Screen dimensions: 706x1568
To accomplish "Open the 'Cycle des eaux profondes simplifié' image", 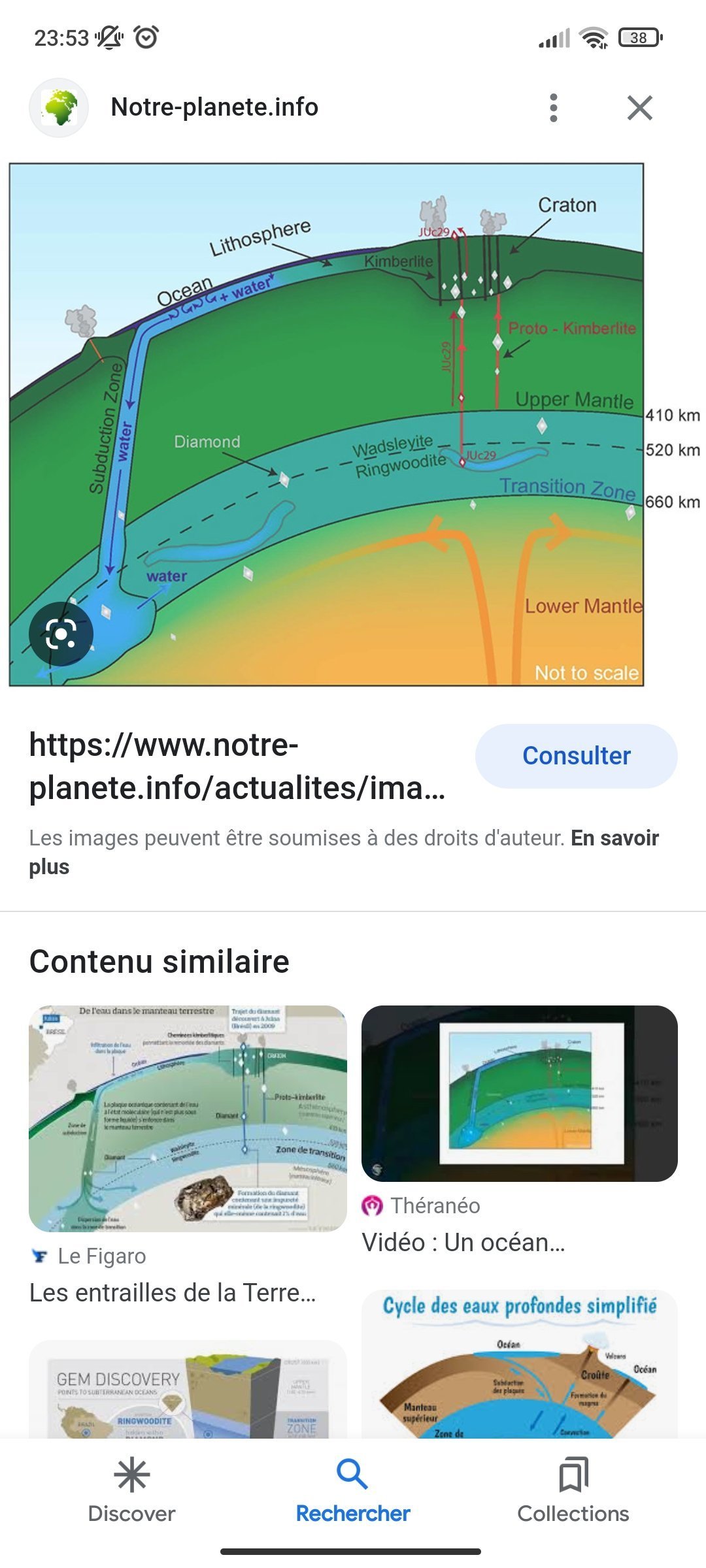I will [x=519, y=1364].
